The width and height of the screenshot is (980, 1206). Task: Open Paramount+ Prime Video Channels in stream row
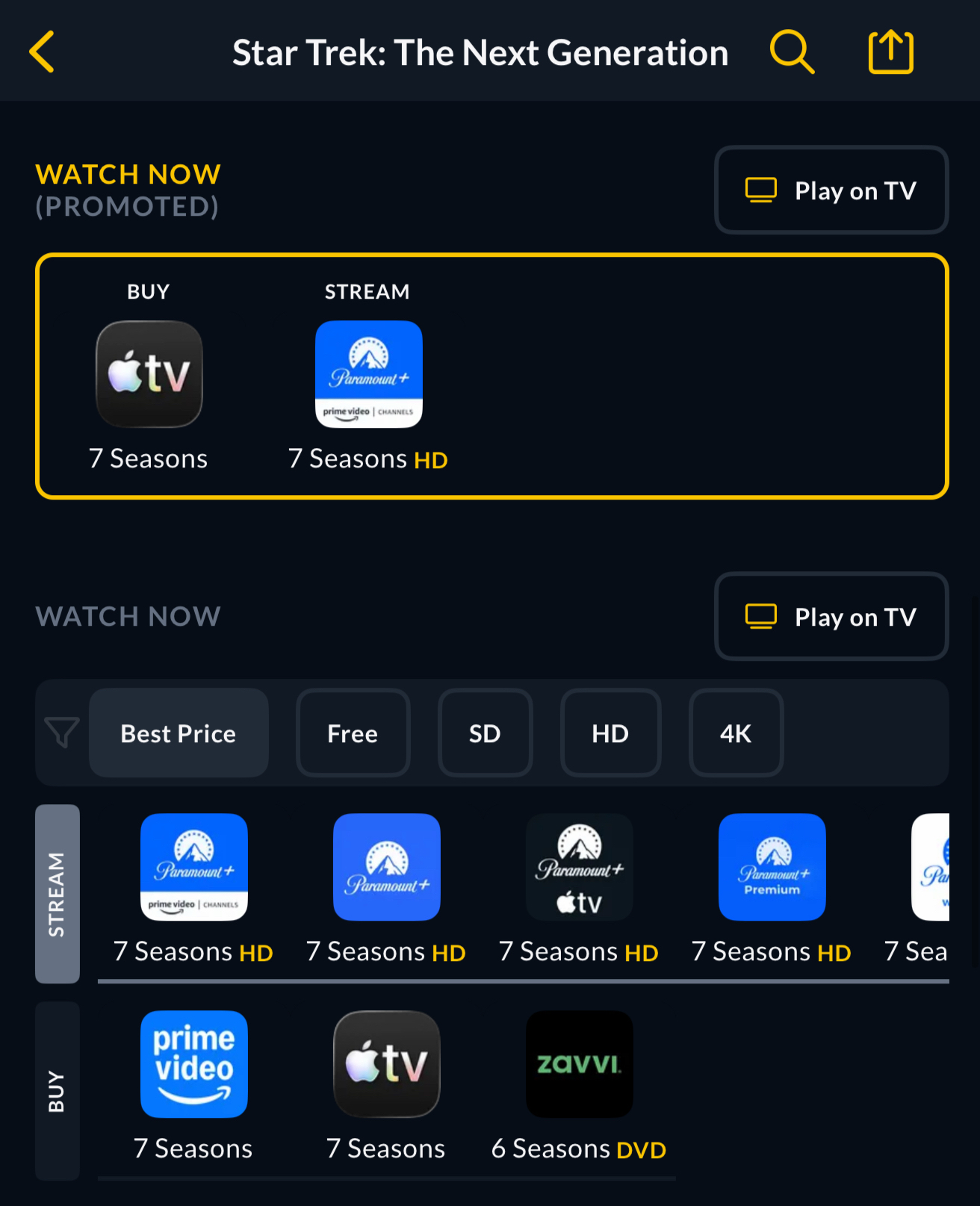tap(194, 867)
